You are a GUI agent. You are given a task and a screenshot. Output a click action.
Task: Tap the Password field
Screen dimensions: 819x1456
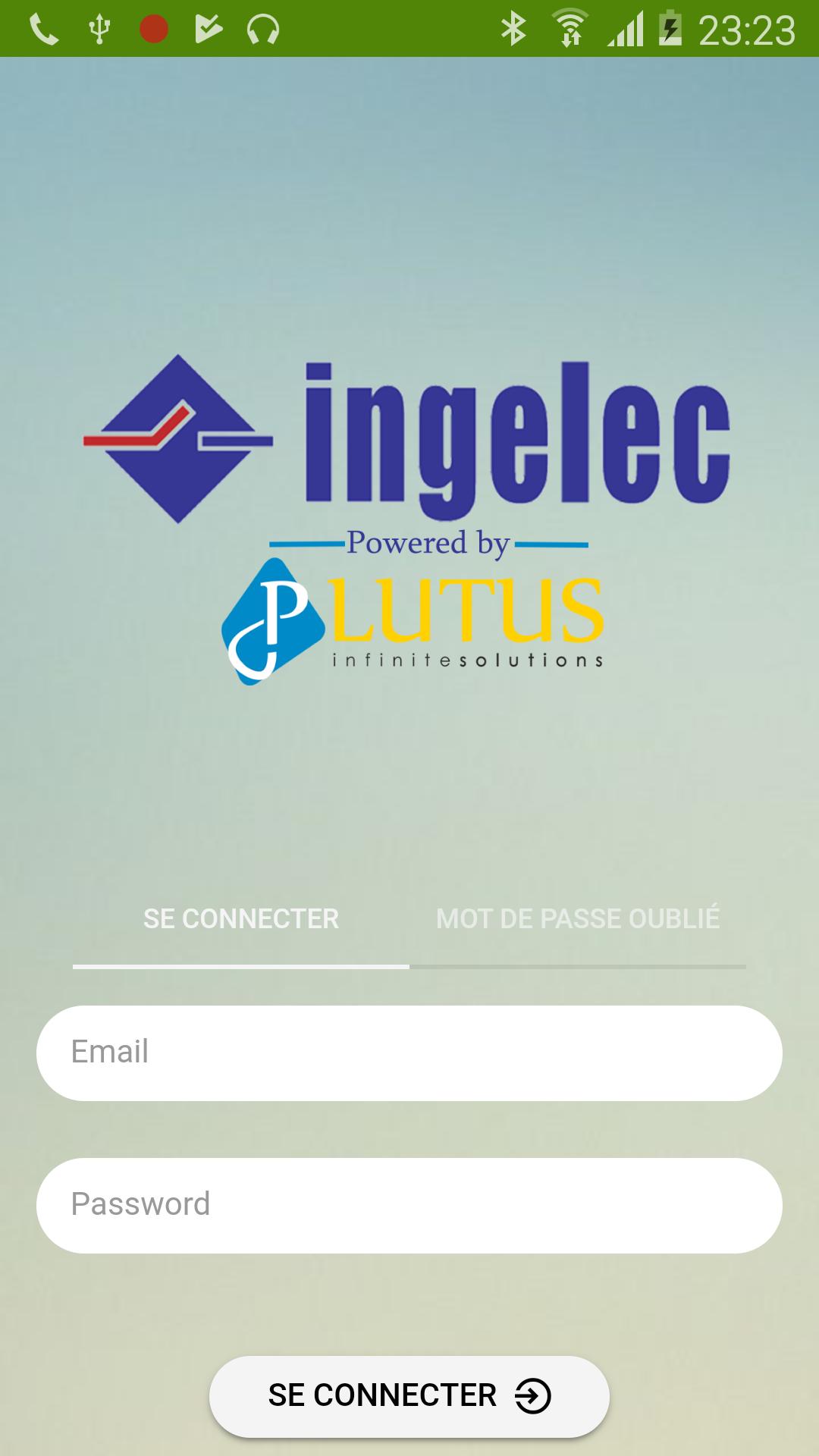pyautogui.click(x=409, y=1205)
